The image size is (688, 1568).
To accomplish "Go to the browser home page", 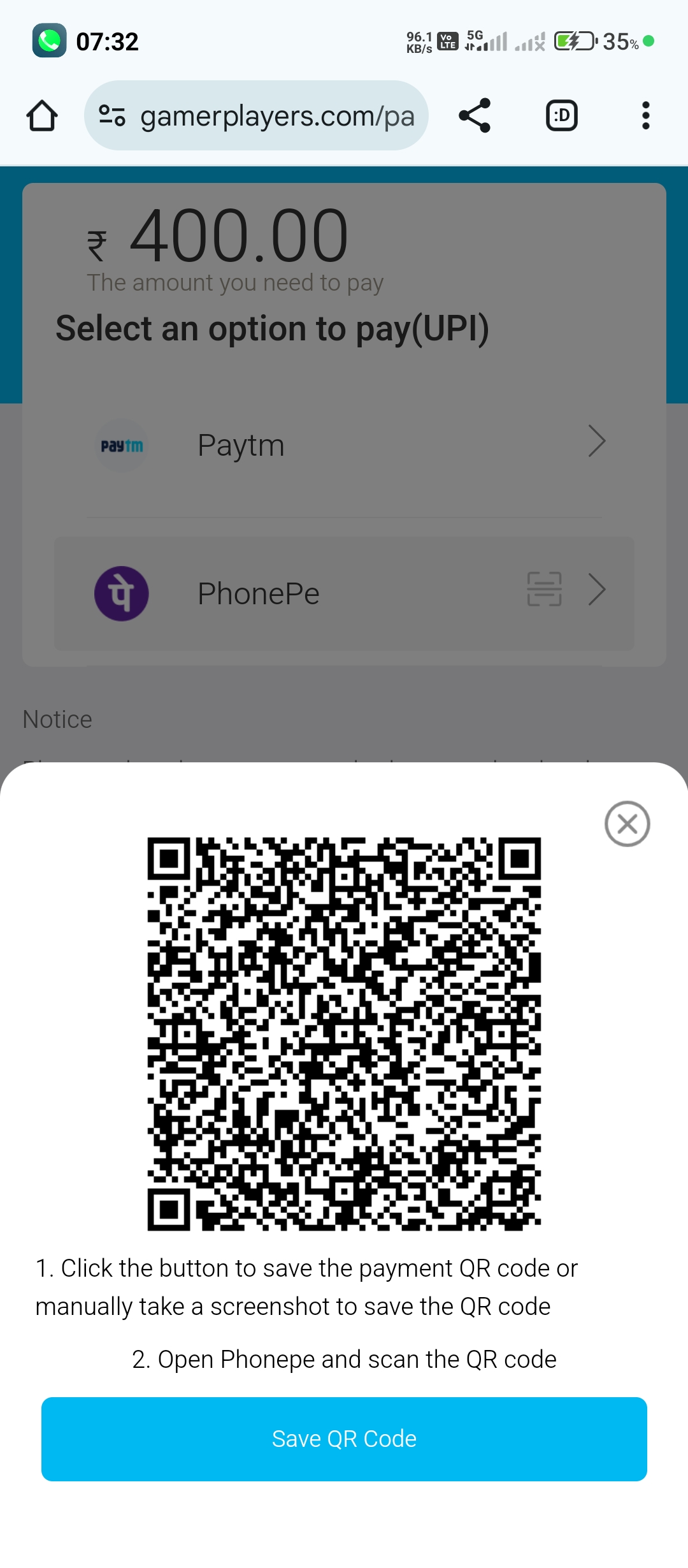I will pos(42,115).
